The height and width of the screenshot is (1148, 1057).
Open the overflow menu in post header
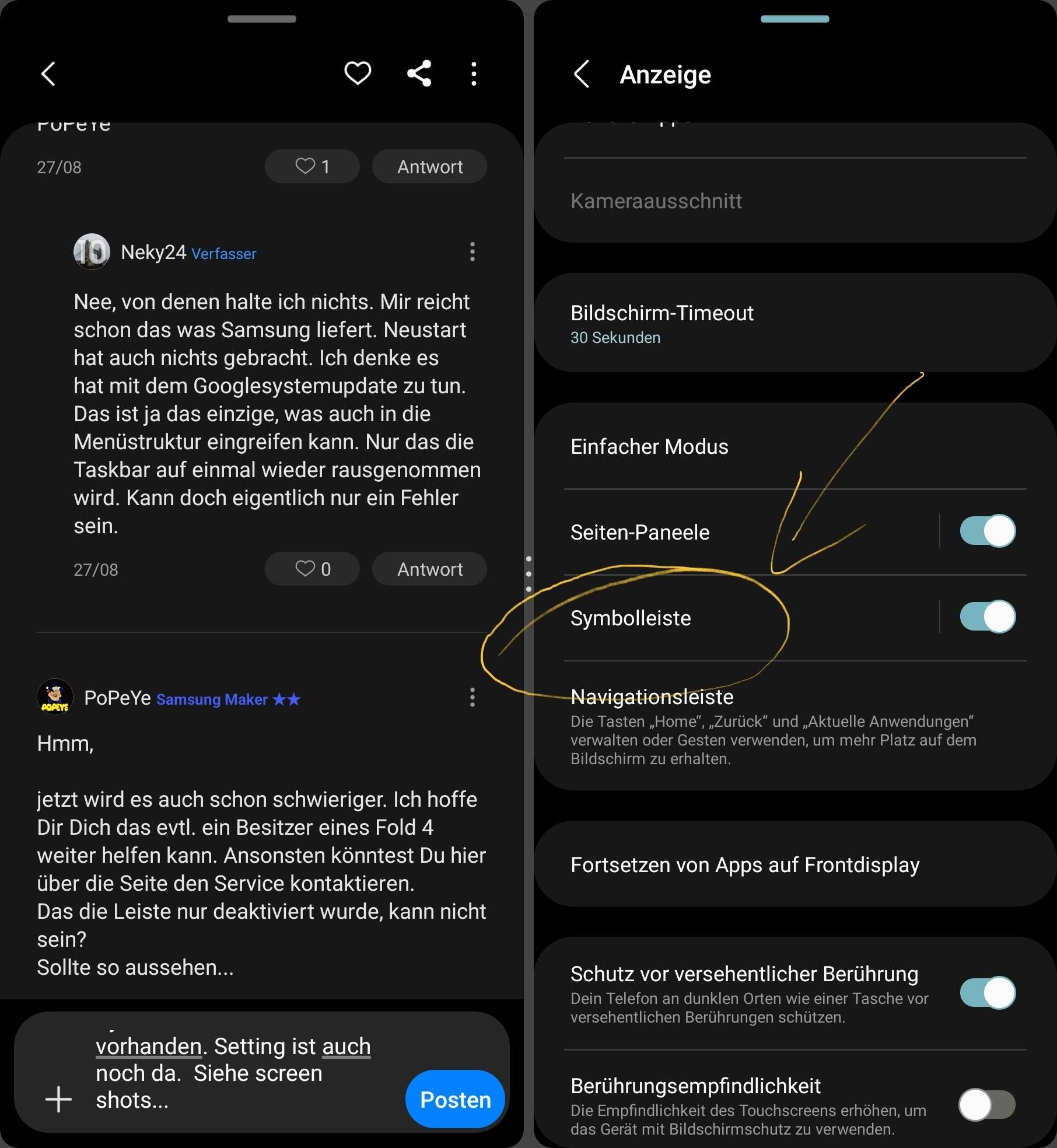tap(474, 74)
